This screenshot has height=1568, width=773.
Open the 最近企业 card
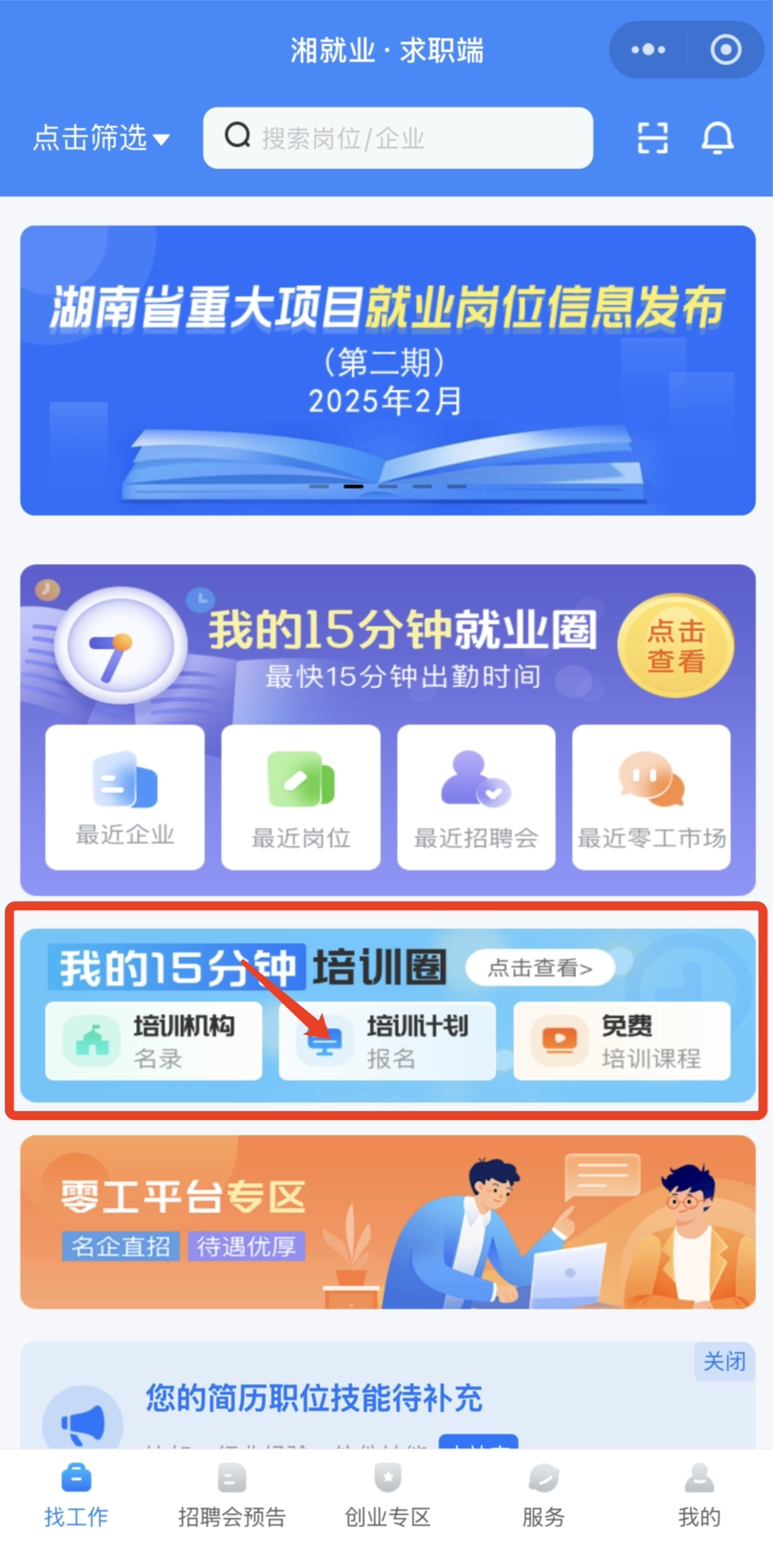(125, 797)
